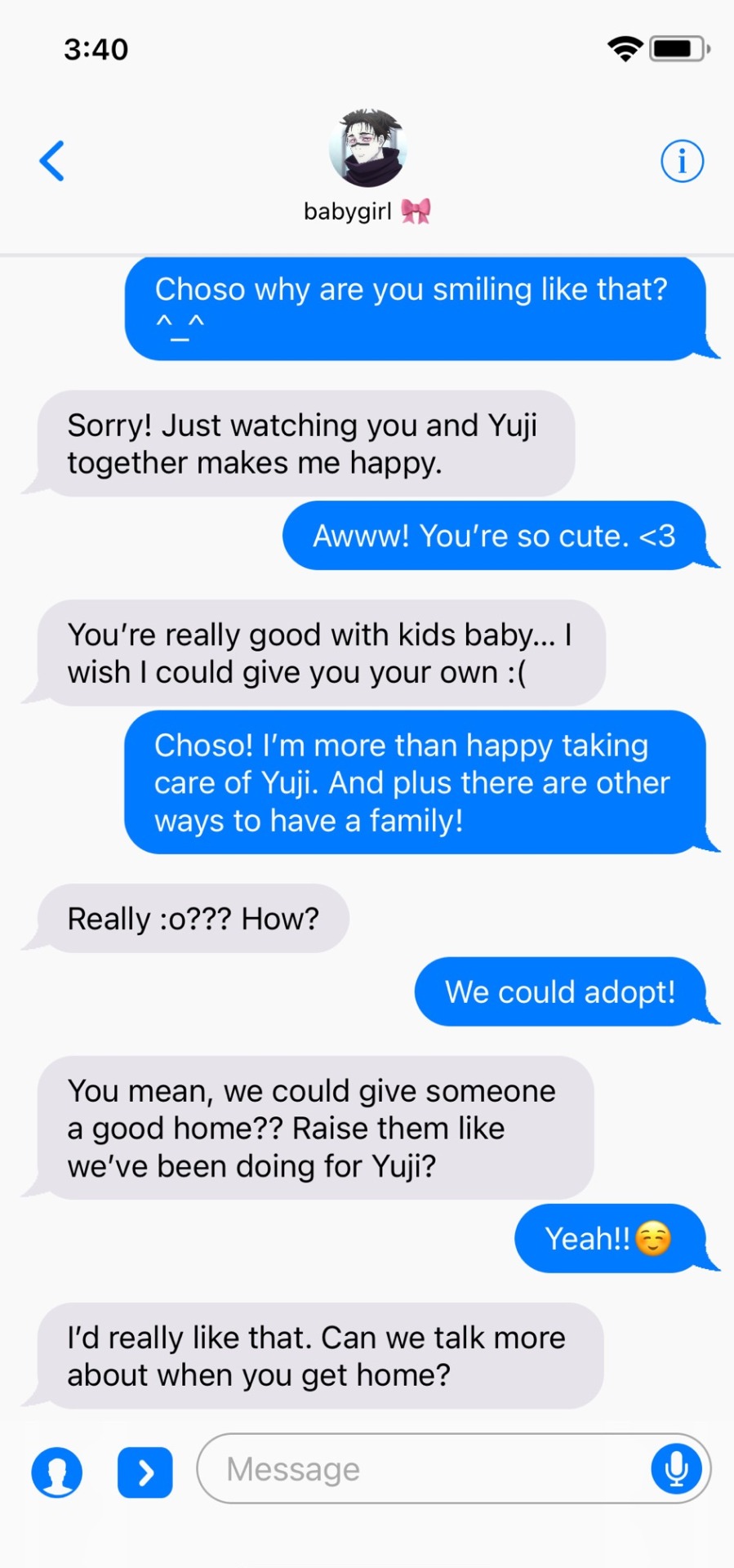
Task: Start voice dictation with the microphone
Action: pos(676,1469)
